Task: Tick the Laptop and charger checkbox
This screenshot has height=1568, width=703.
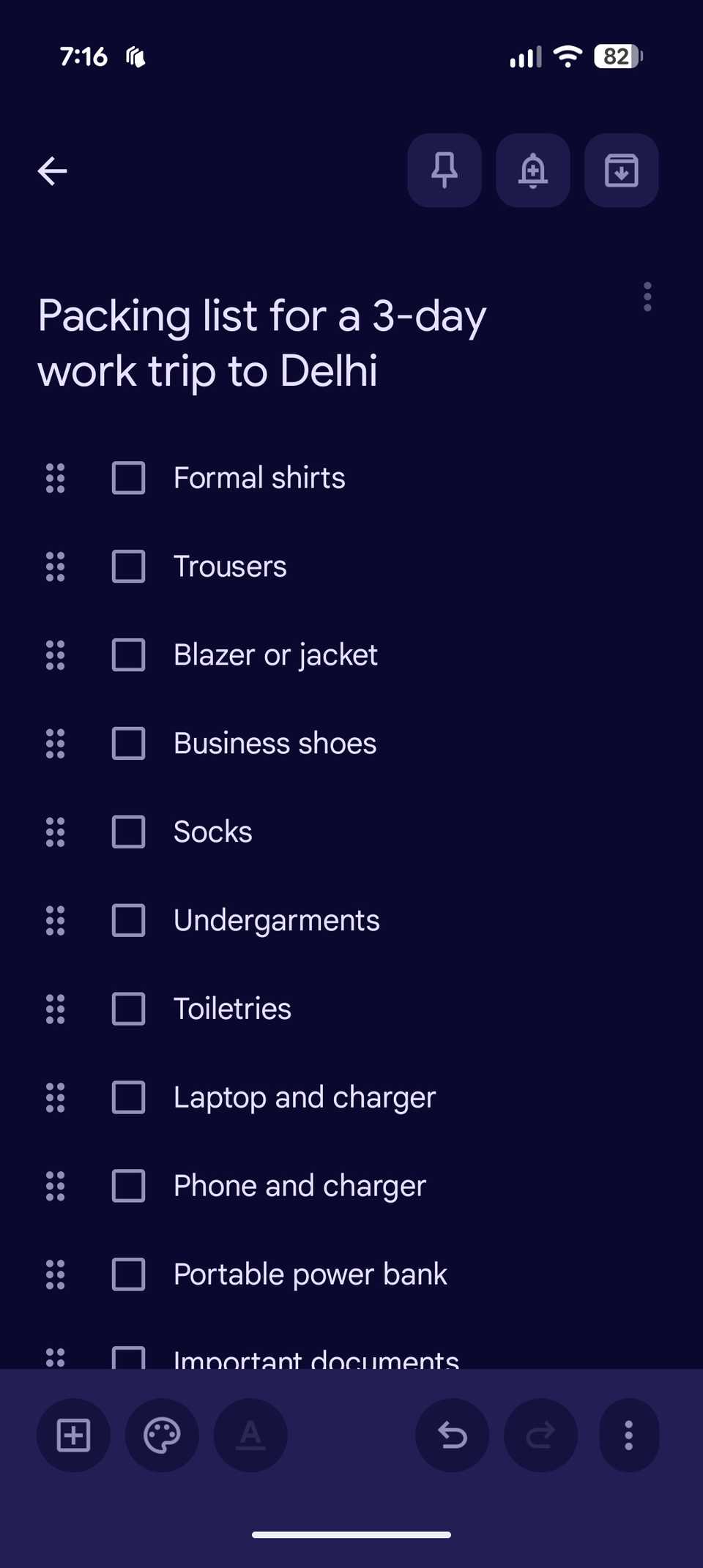Action: (x=127, y=1097)
